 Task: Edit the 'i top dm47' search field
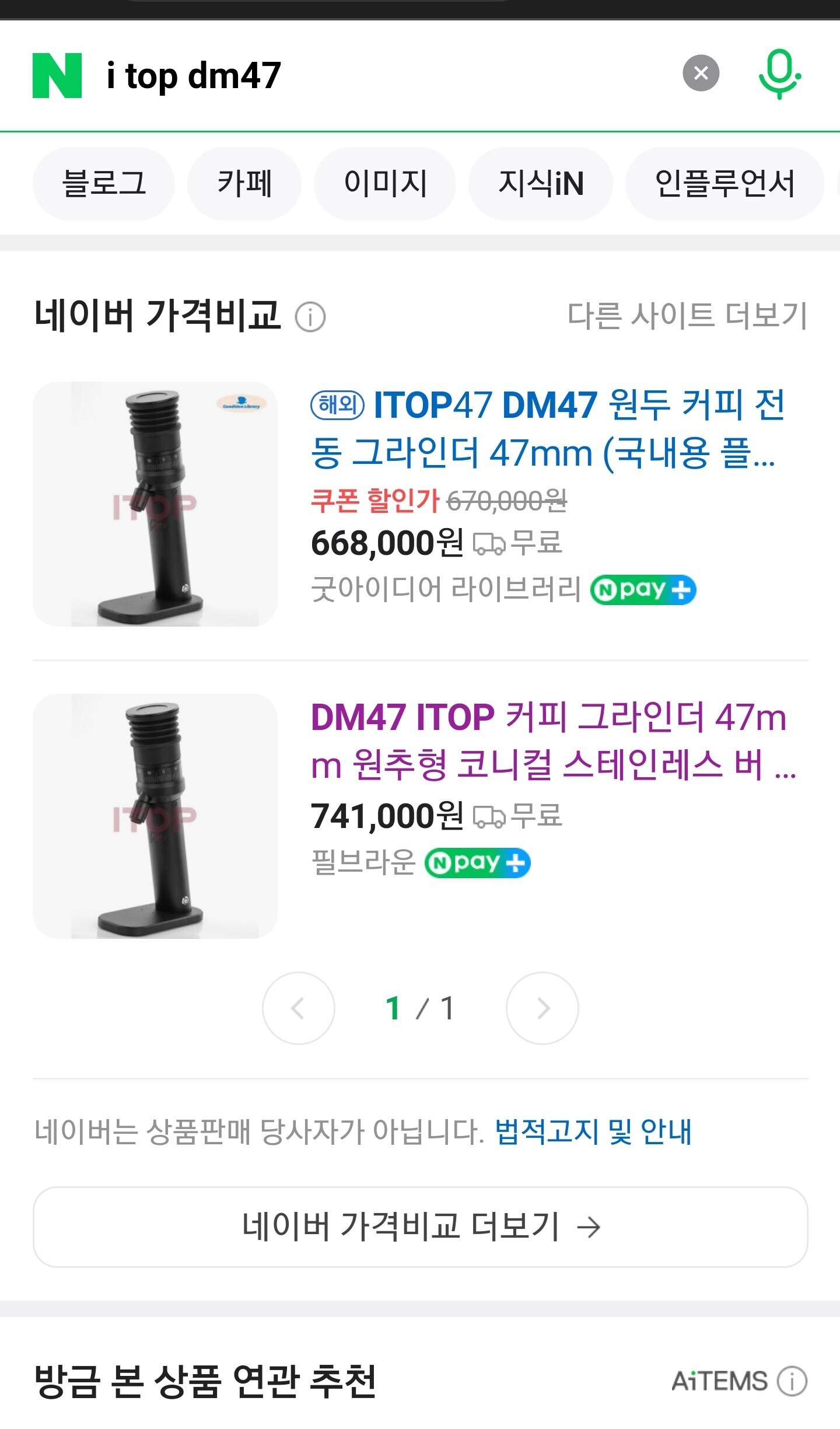(x=350, y=76)
